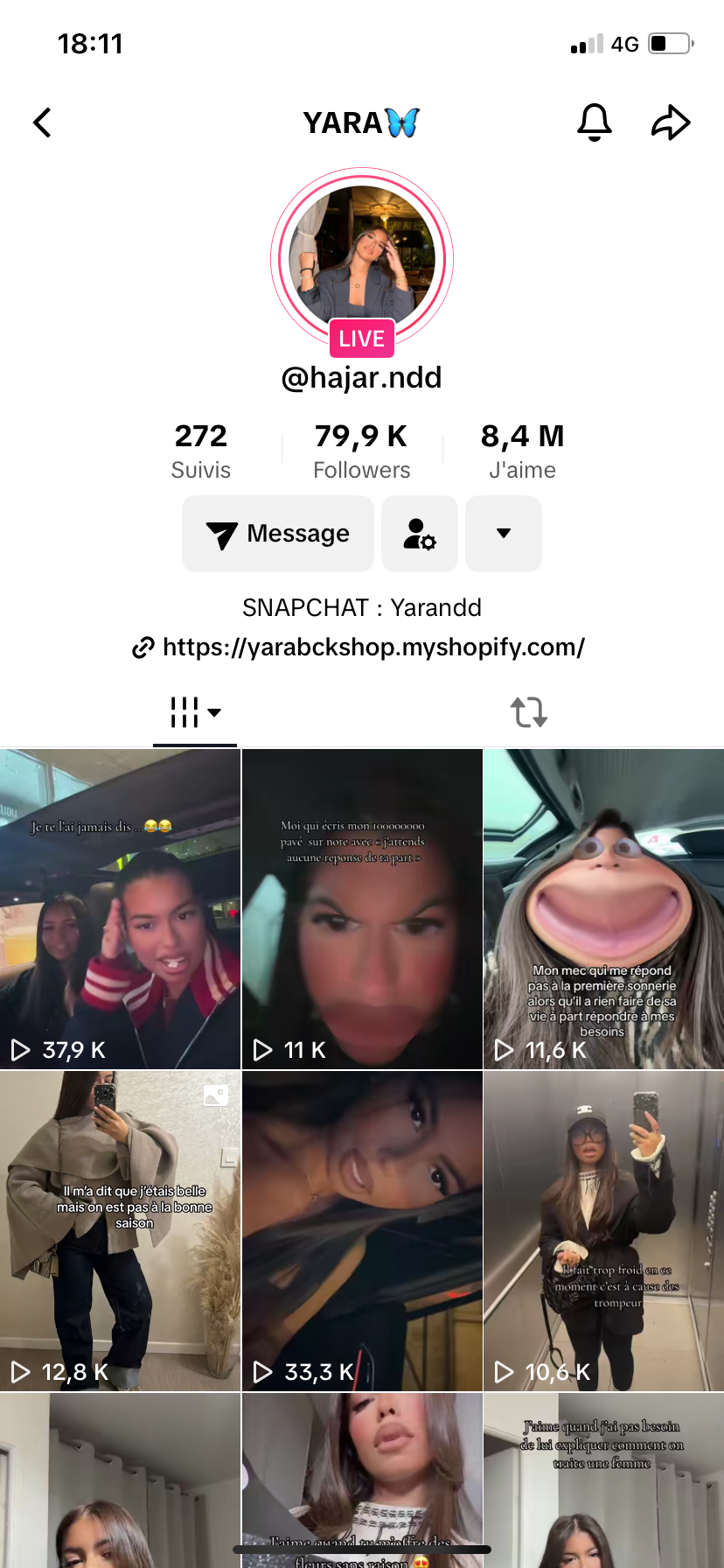Open the elevator video with 10,6 K views

coord(603,1230)
